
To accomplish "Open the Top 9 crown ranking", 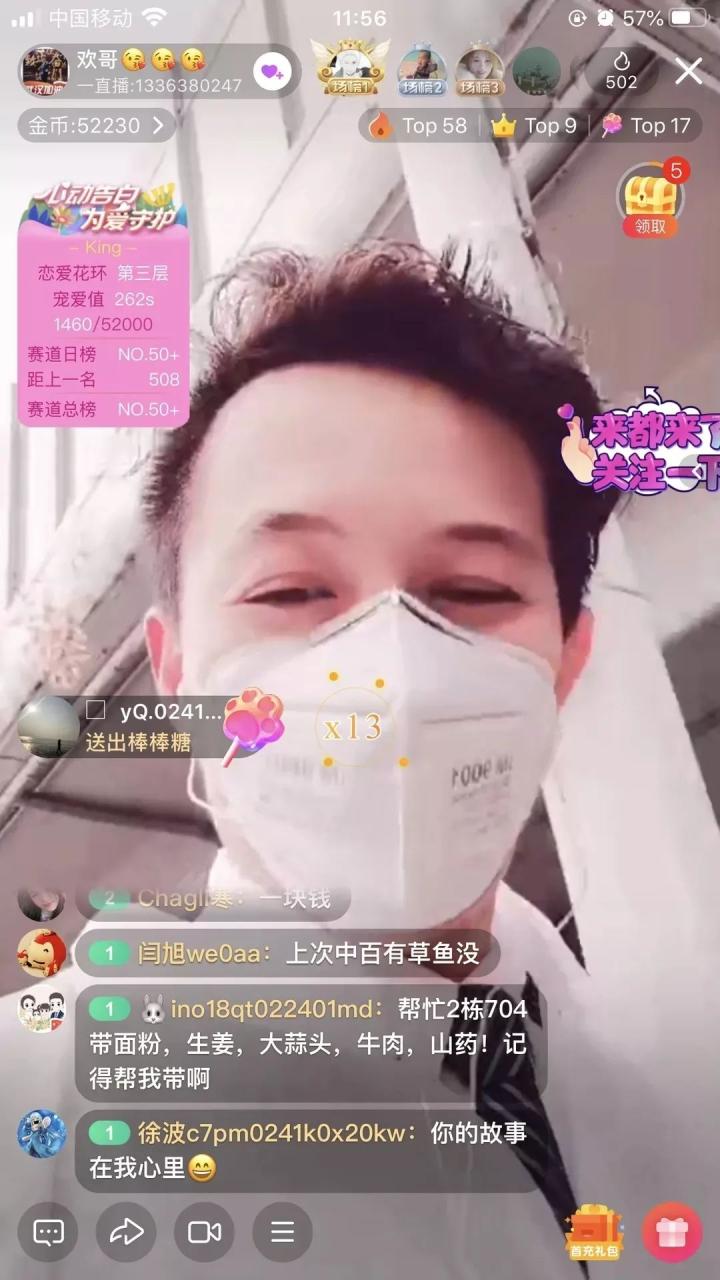I will [x=535, y=125].
